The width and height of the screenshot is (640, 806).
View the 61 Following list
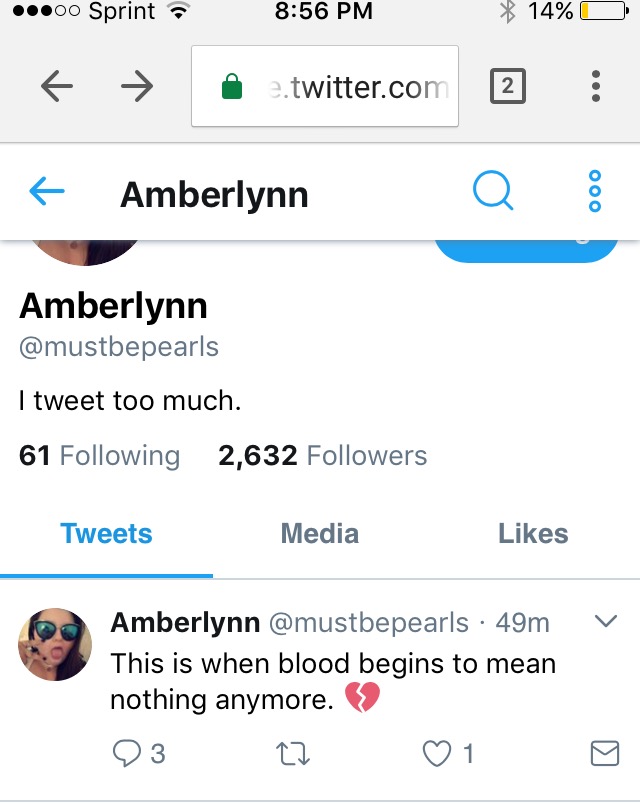100,455
